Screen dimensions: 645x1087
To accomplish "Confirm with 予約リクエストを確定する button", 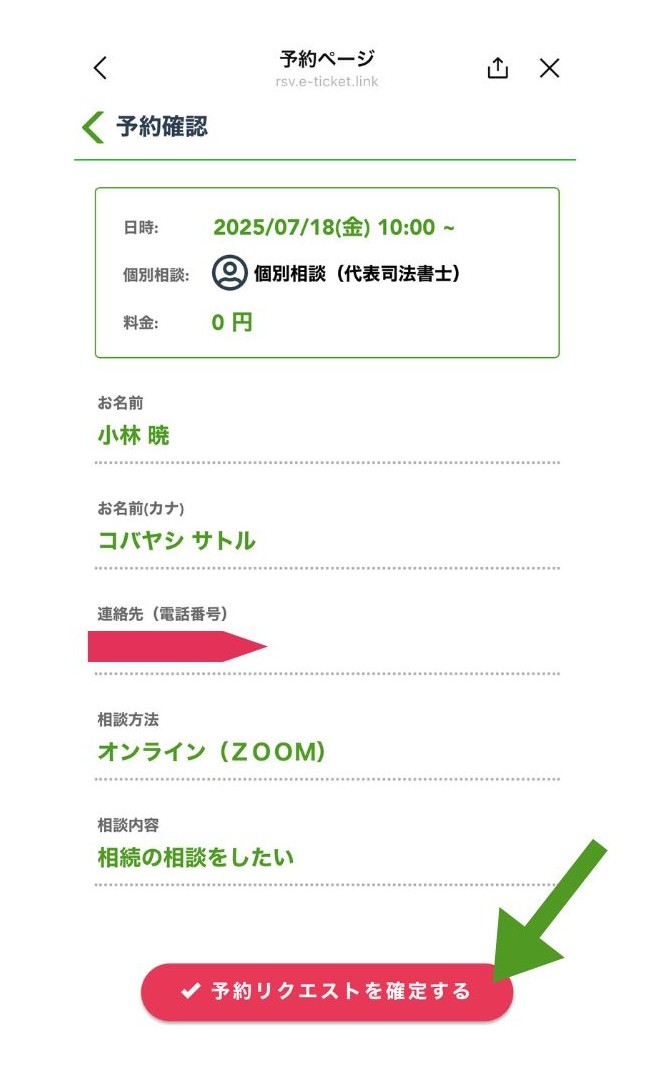I will tap(327, 991).
